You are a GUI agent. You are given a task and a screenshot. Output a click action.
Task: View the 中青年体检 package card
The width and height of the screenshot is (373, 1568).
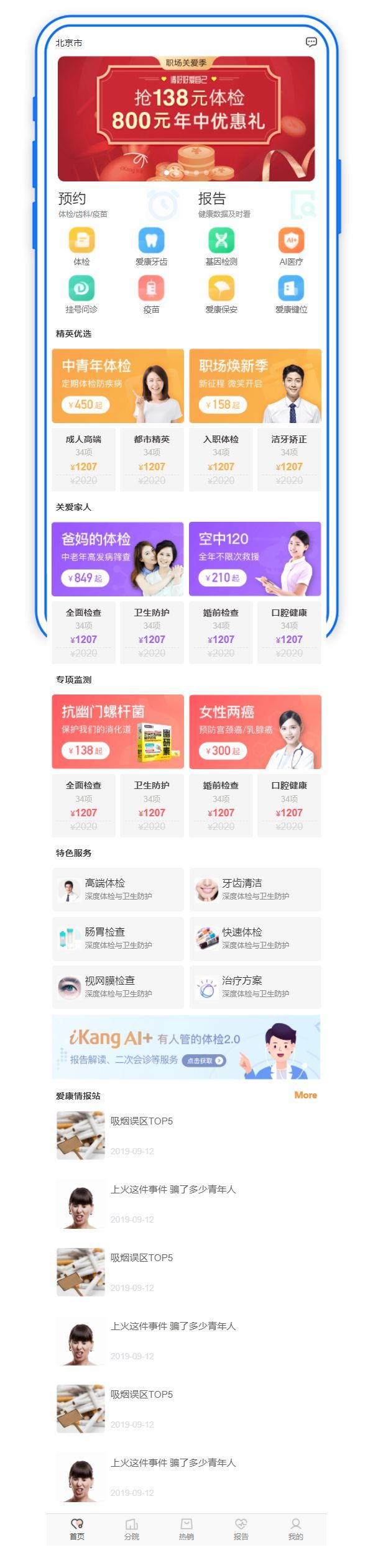point(117,385)
